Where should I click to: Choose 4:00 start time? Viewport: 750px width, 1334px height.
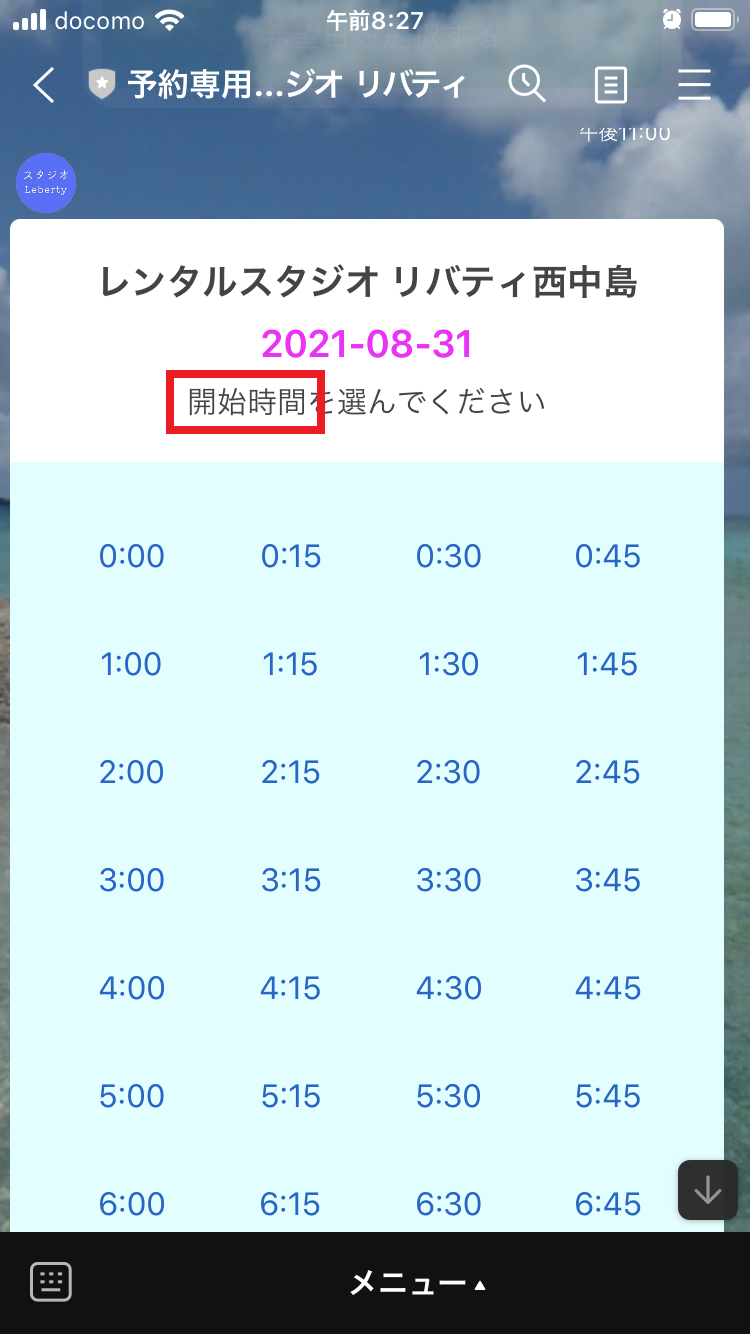pyautogui.click(x=131, y=988)
